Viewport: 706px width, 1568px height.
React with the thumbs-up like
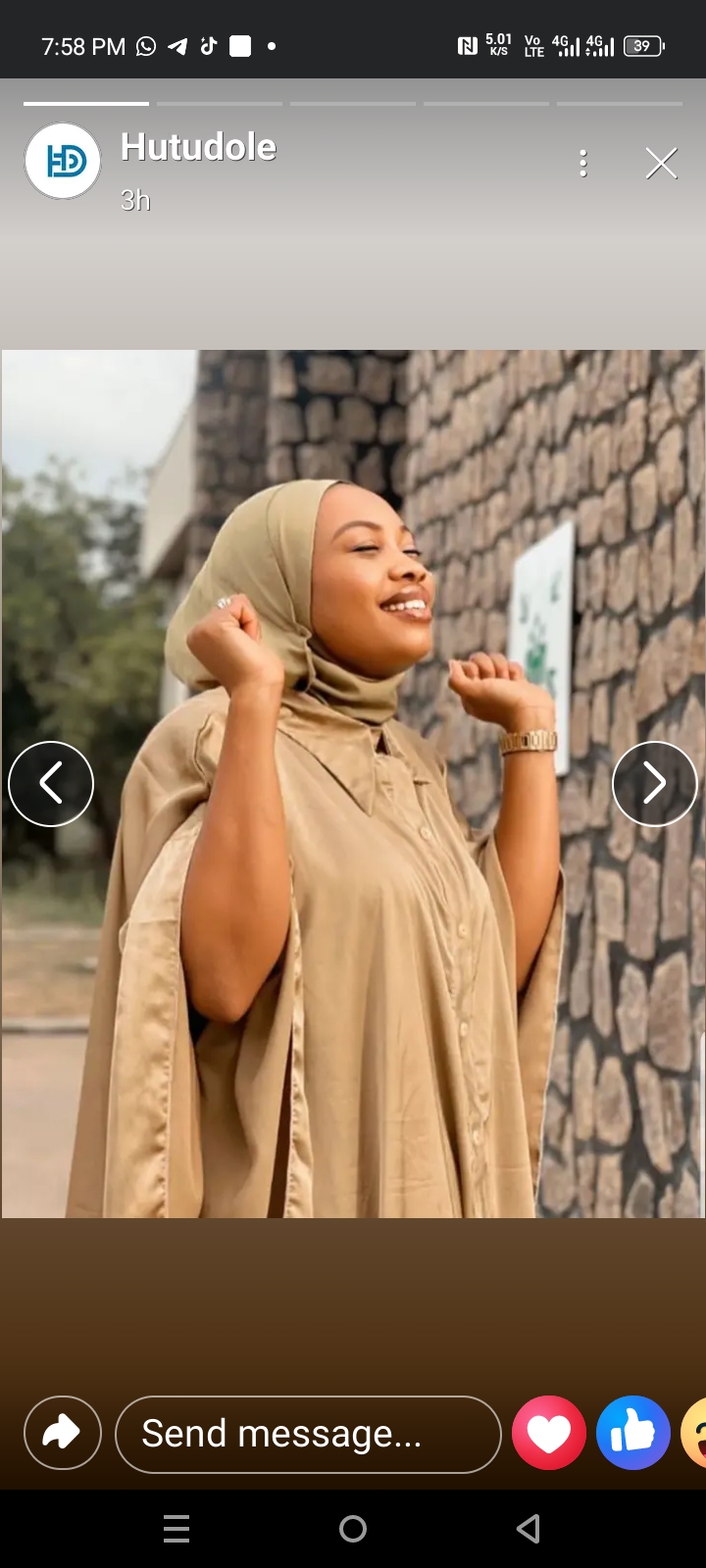click(x=633, y=1433)
